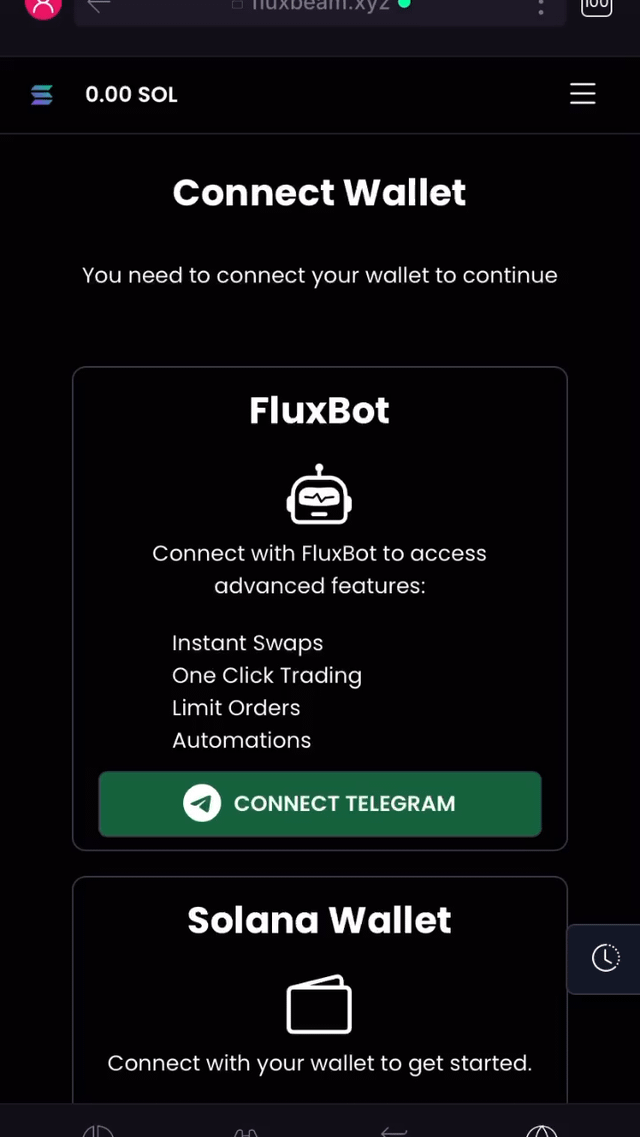Tap the CONNECT TELEGRAM button
This screenshot has height=1137, width=640.
point(320,803)
